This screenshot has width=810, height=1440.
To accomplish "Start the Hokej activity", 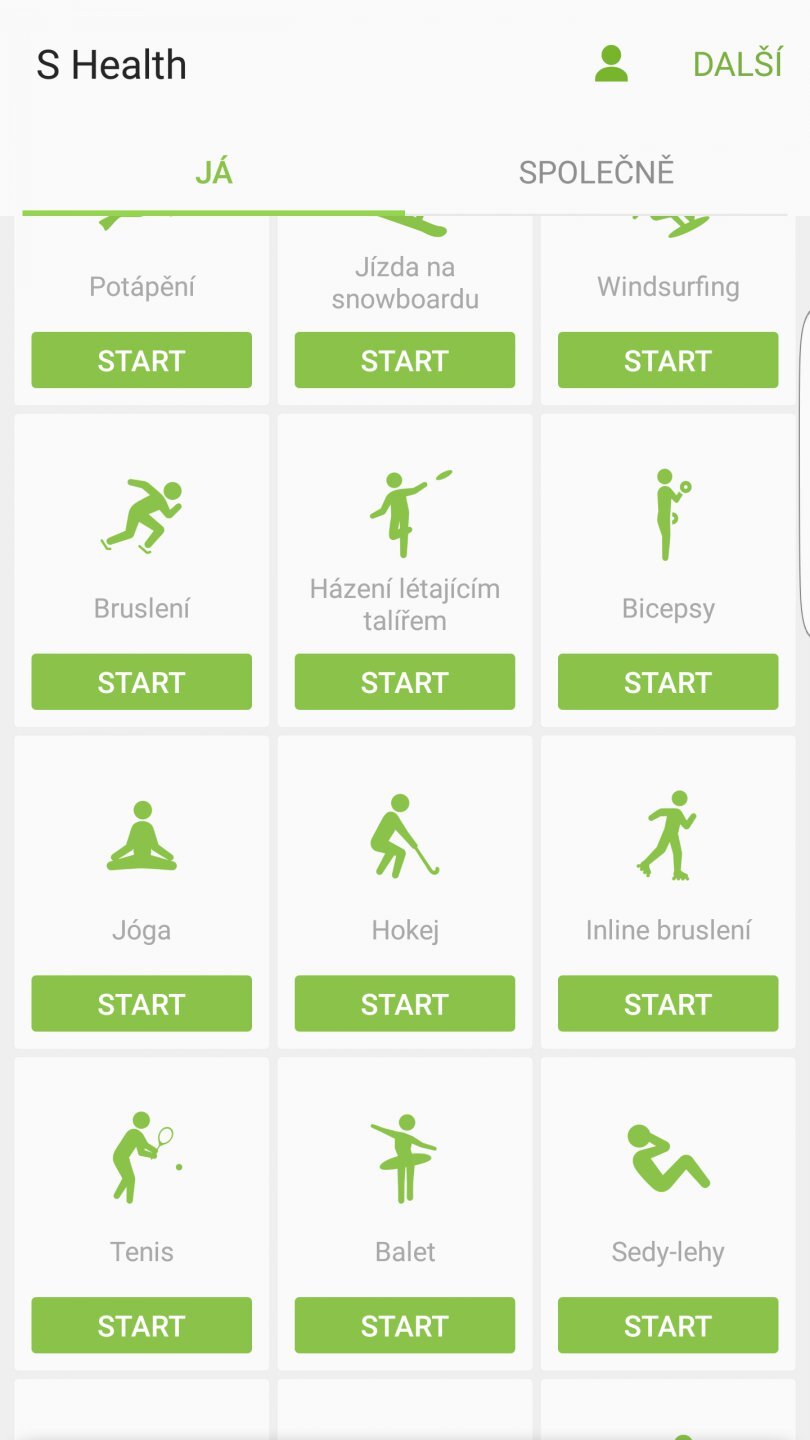I will click(404, 1004).
